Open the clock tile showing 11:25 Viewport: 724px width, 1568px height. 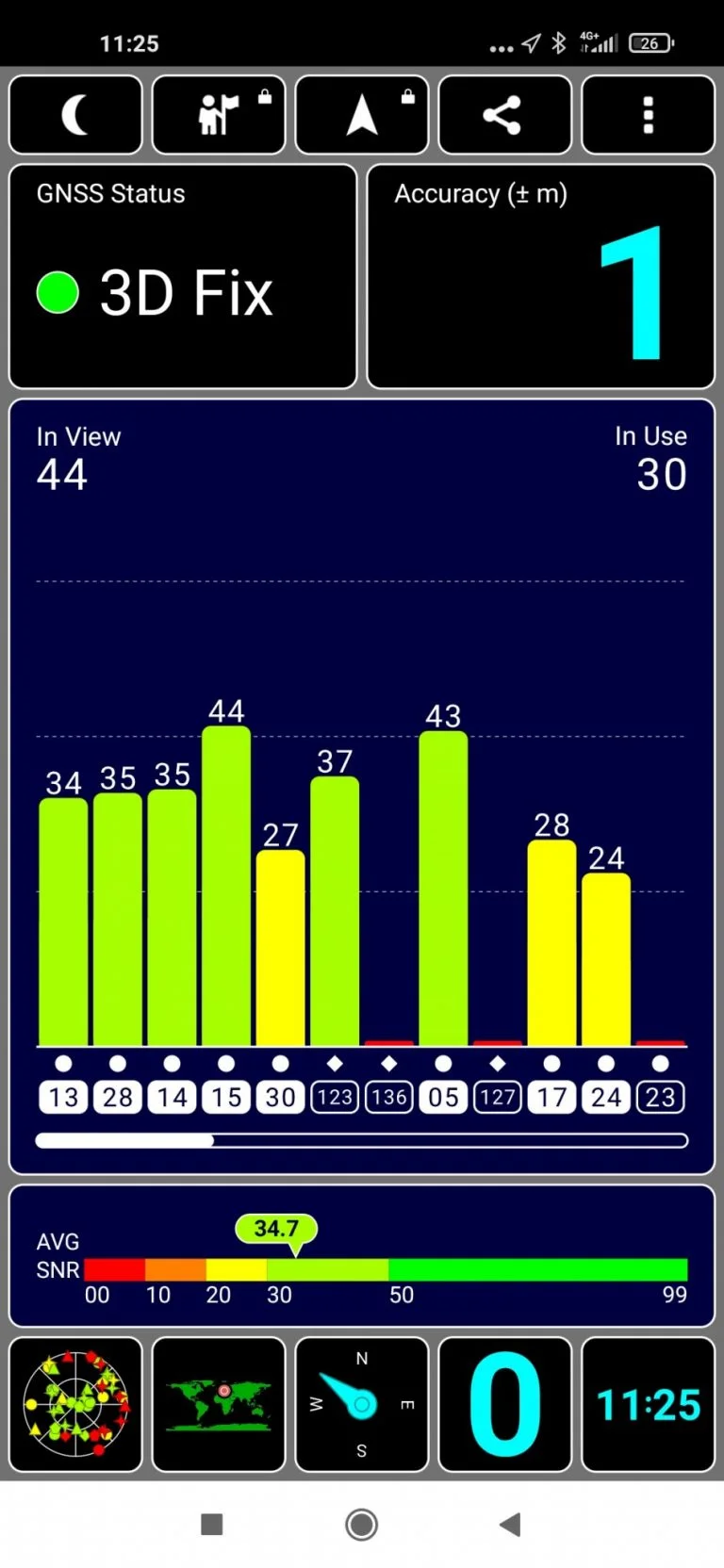pos(648,1404)
